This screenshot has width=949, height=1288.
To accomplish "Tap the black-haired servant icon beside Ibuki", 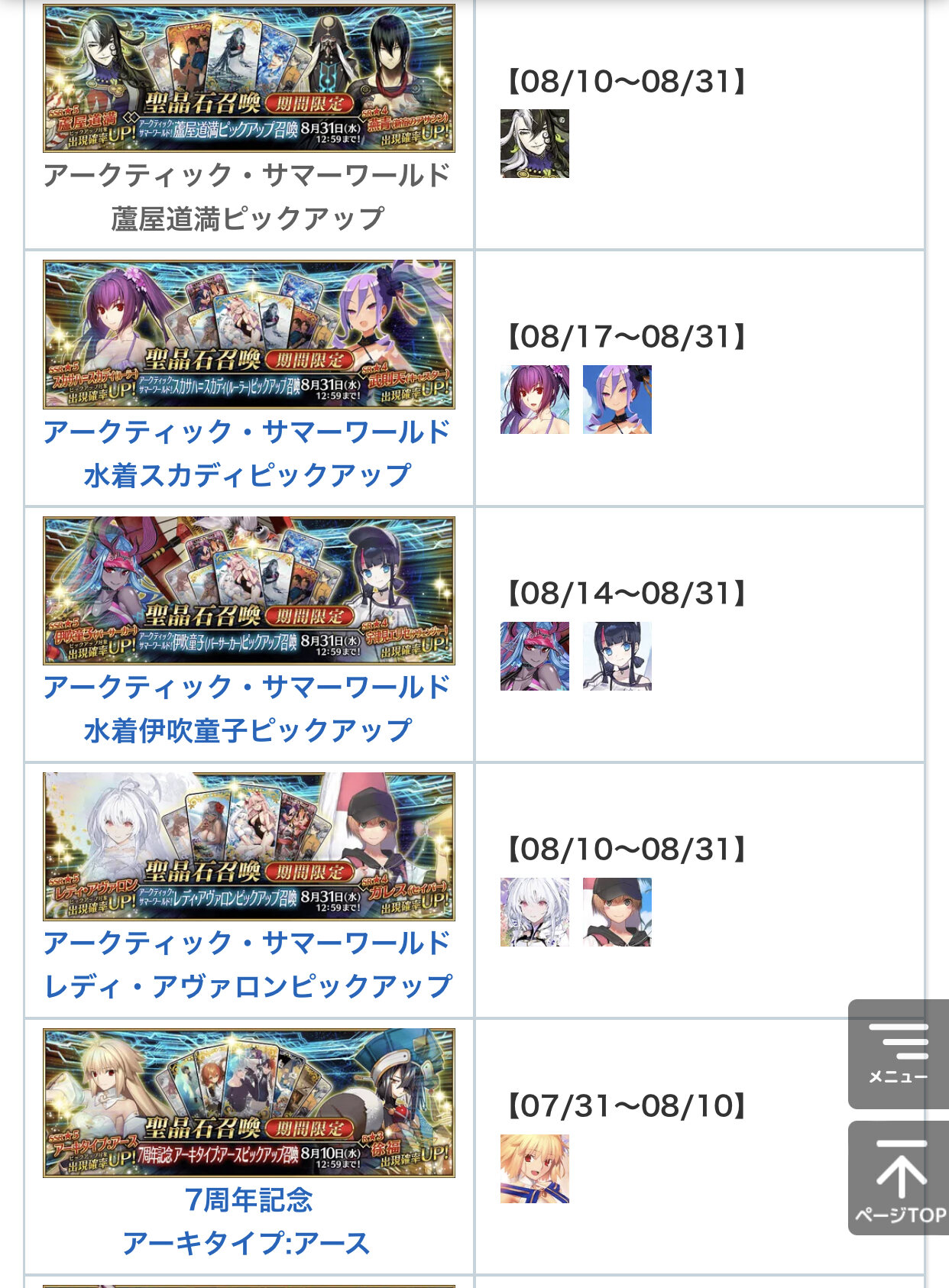I will (x=617, y=656).
